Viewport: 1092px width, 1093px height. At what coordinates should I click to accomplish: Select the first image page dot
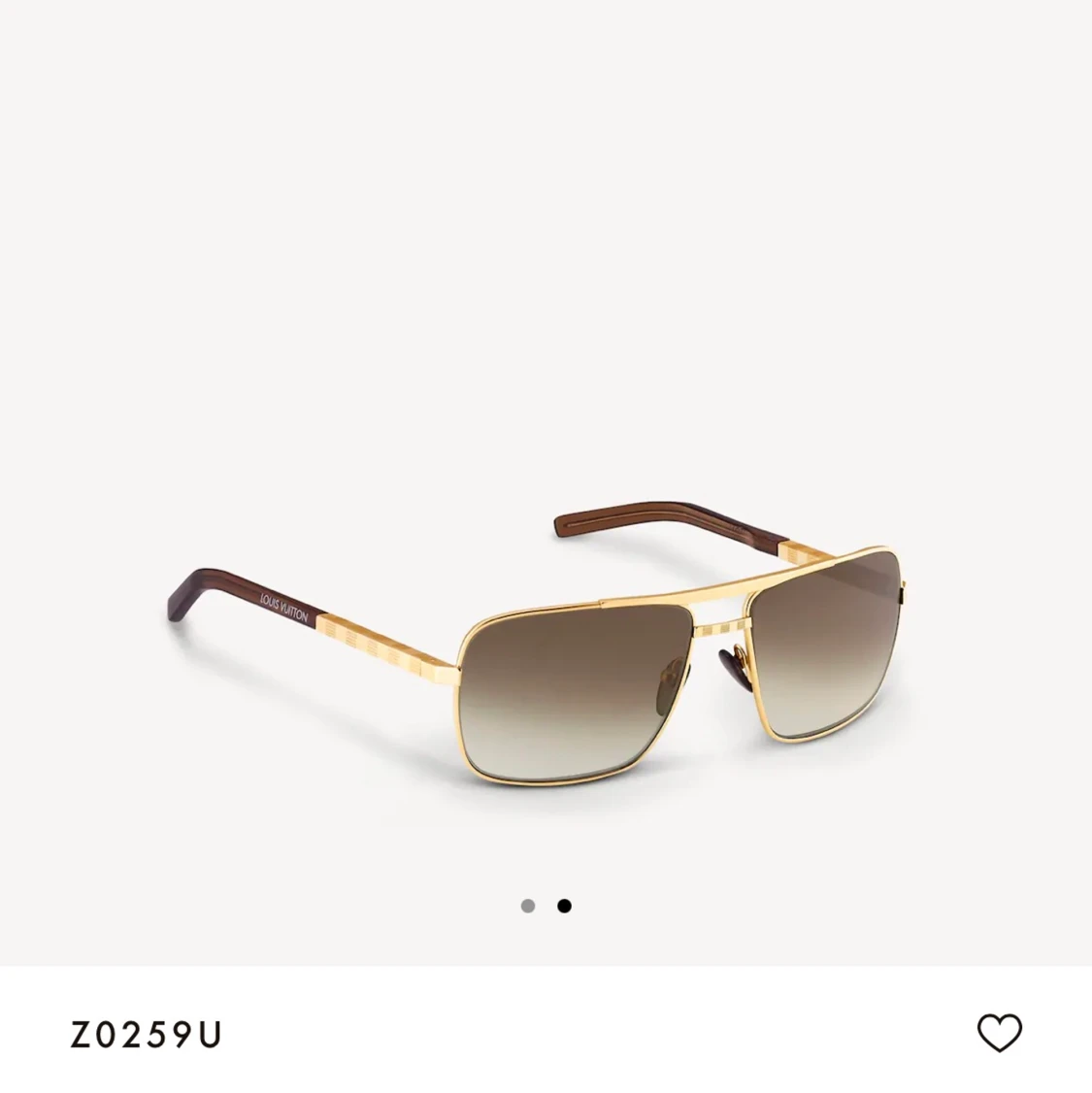point(528,906)
